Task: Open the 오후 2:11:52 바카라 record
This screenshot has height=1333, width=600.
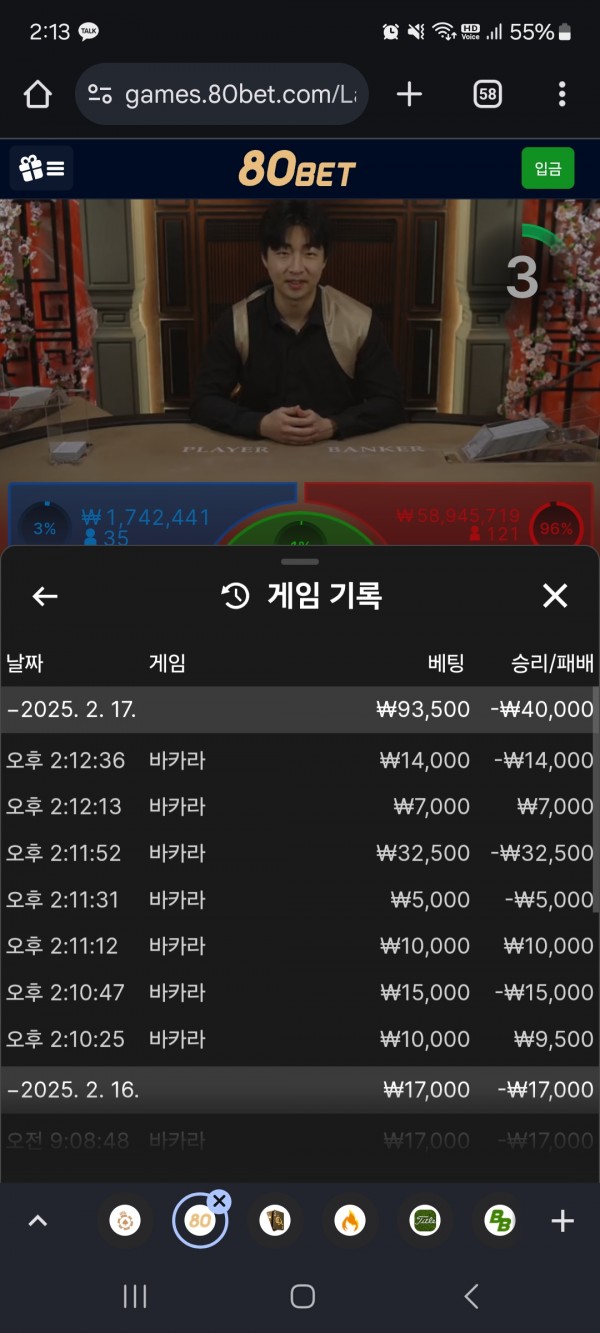Action: [298, 853]
